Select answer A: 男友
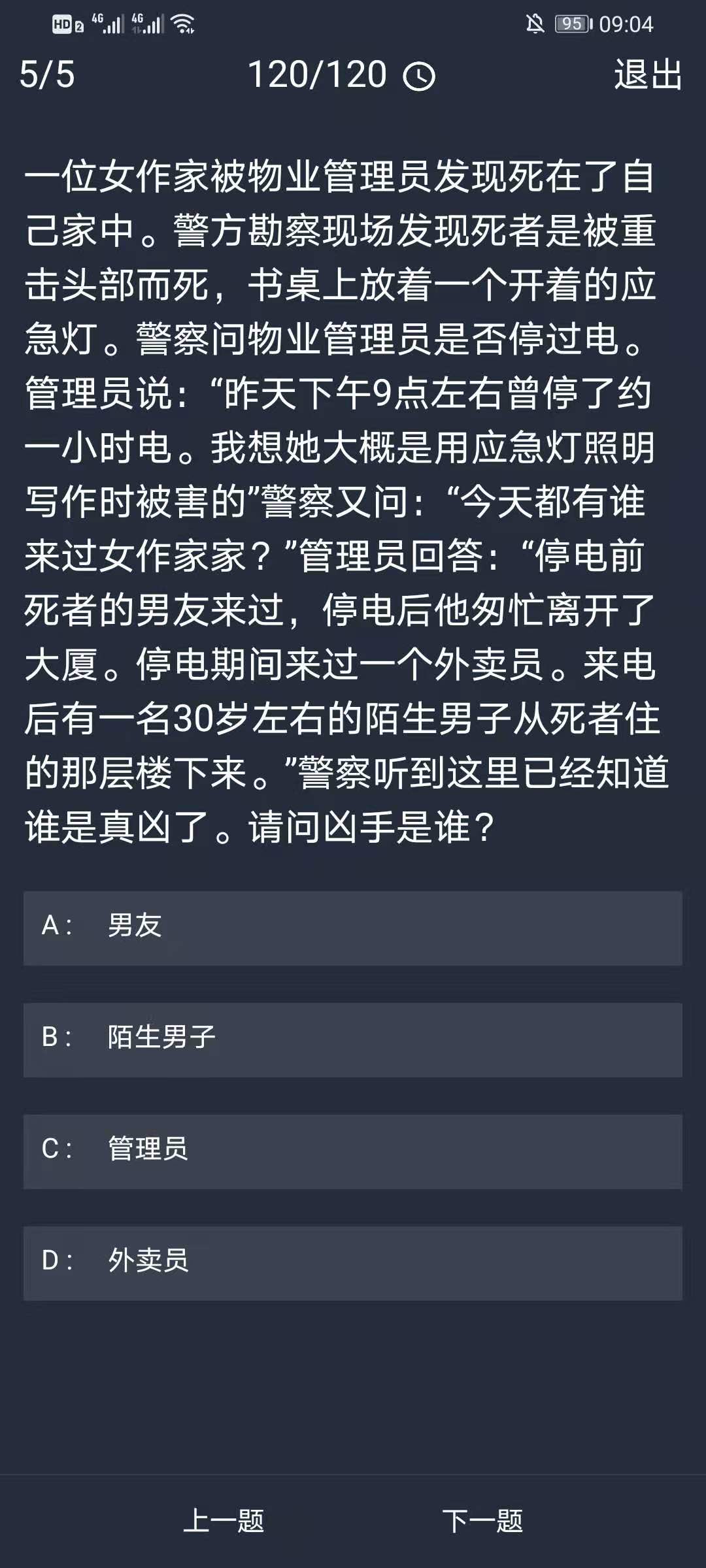 point(353,928)
